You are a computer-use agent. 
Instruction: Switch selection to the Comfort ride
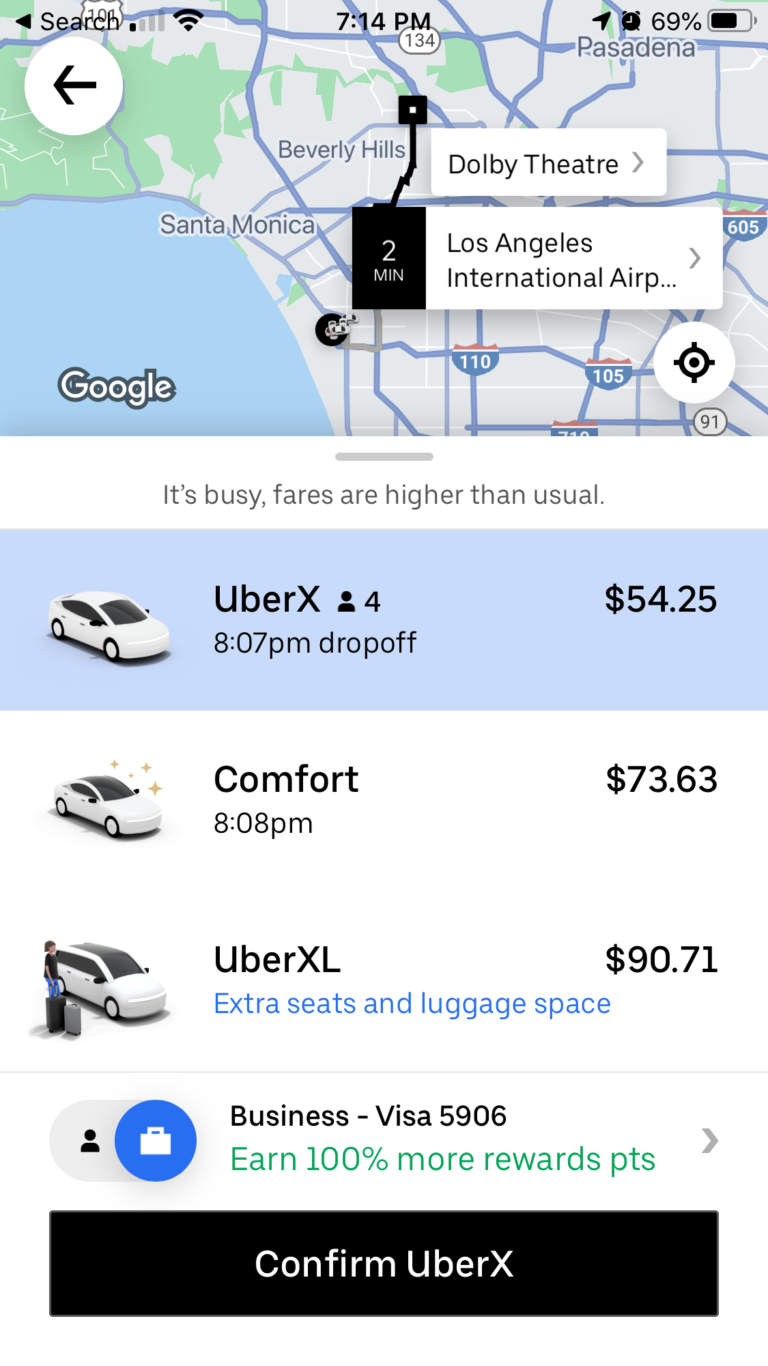(384, 800)
